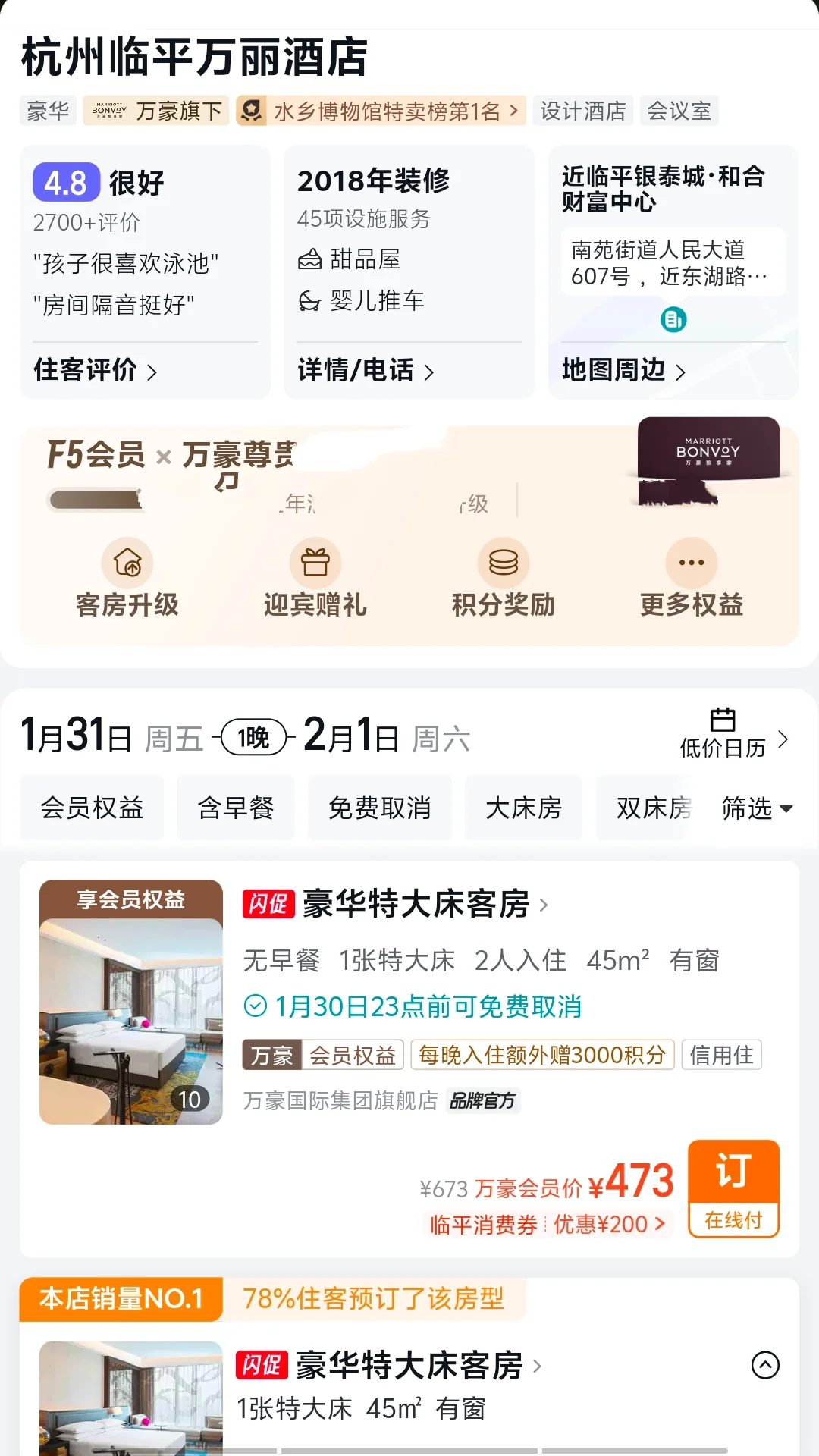This screenshot has height=1456, width=819.
Task: Open 临平消费券 优惠¥200 coupon
Action: coord(547,1224)
